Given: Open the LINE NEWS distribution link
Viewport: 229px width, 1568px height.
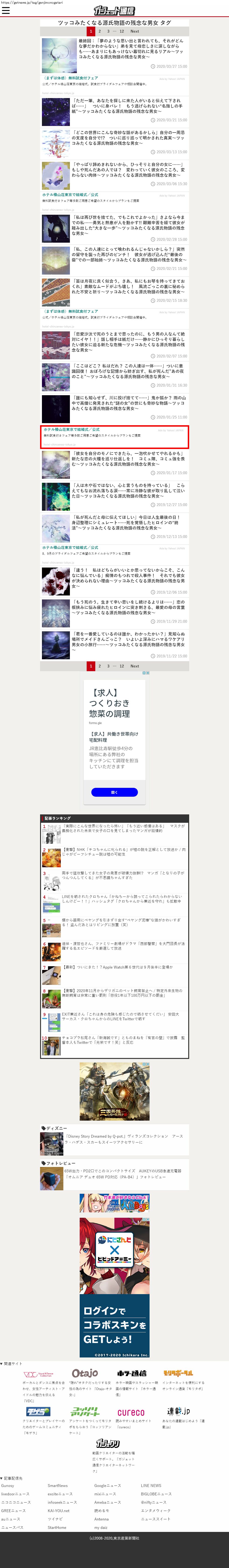Looking at the screenshot, I should pyautogui.click(x=151, y=1486).
